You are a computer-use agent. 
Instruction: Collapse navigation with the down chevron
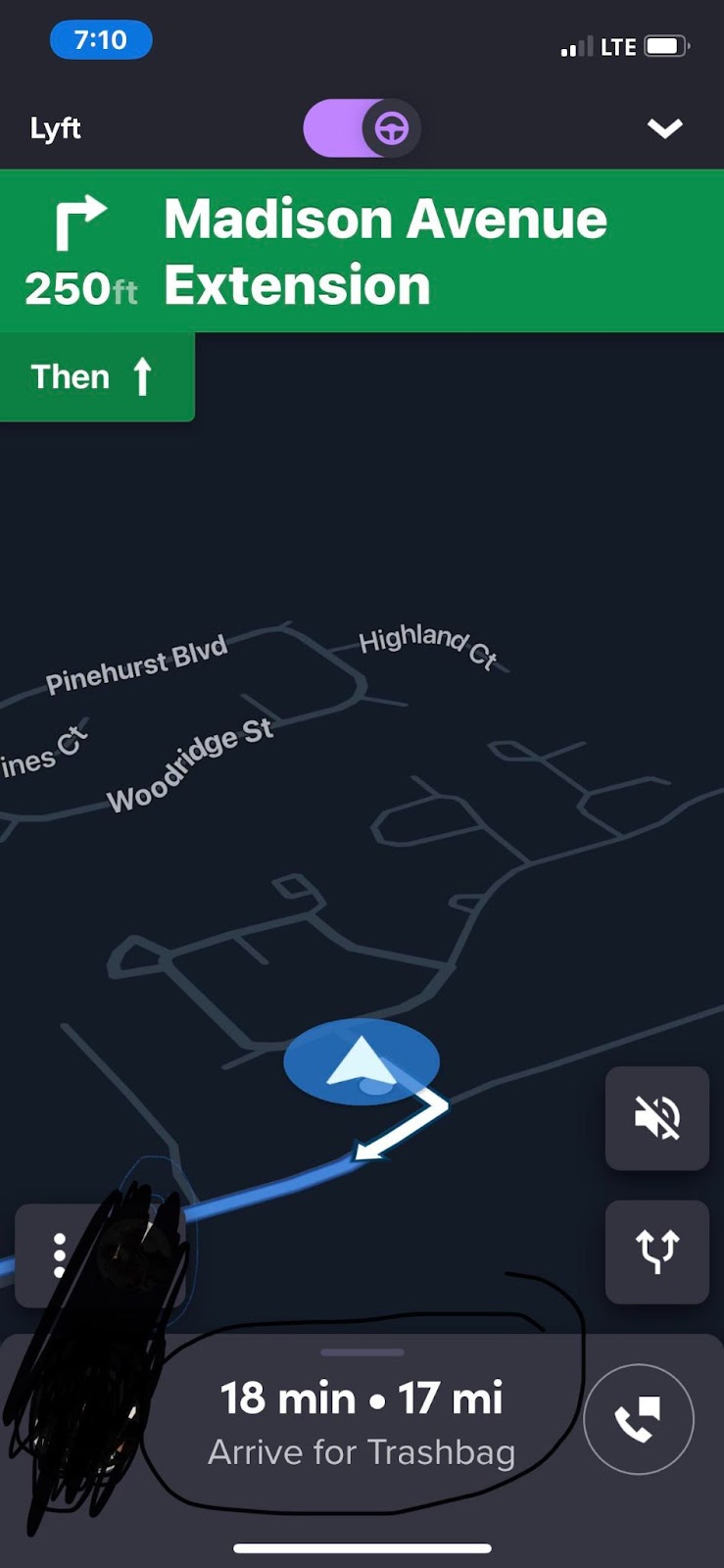coord(664,128)
